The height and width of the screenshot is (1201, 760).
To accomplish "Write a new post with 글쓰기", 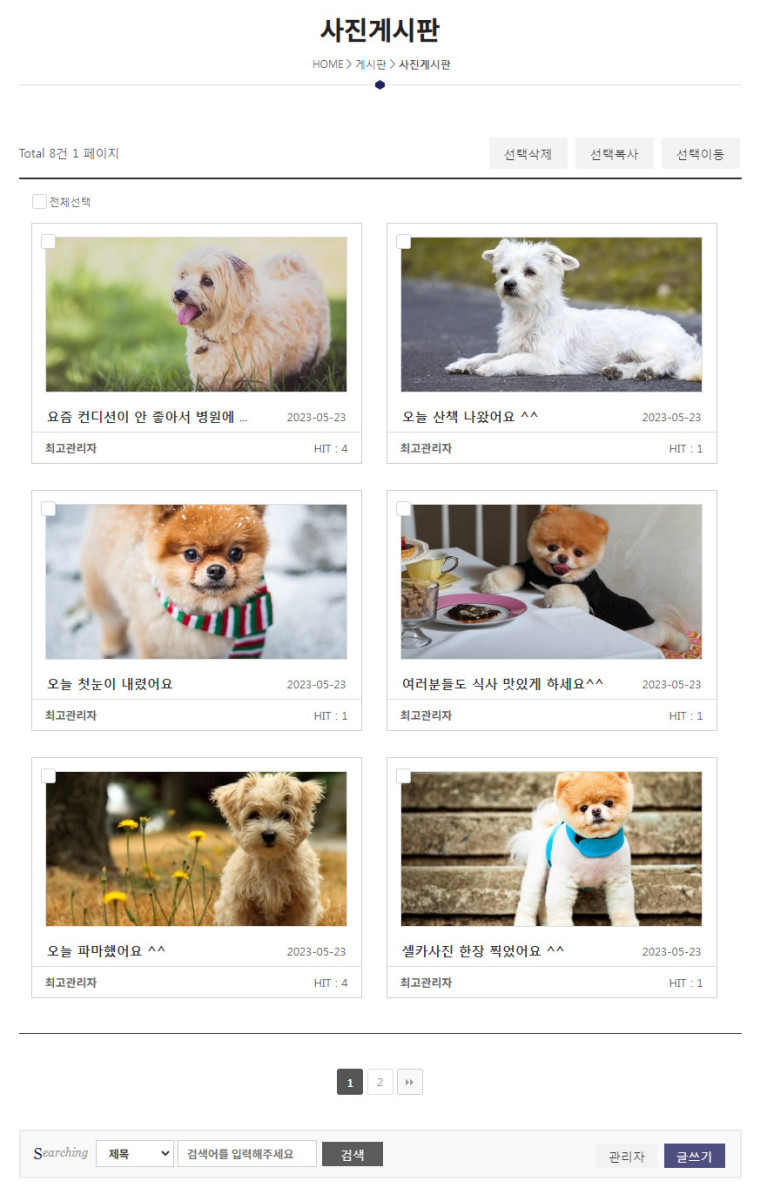I will (x=694, y=1156).
